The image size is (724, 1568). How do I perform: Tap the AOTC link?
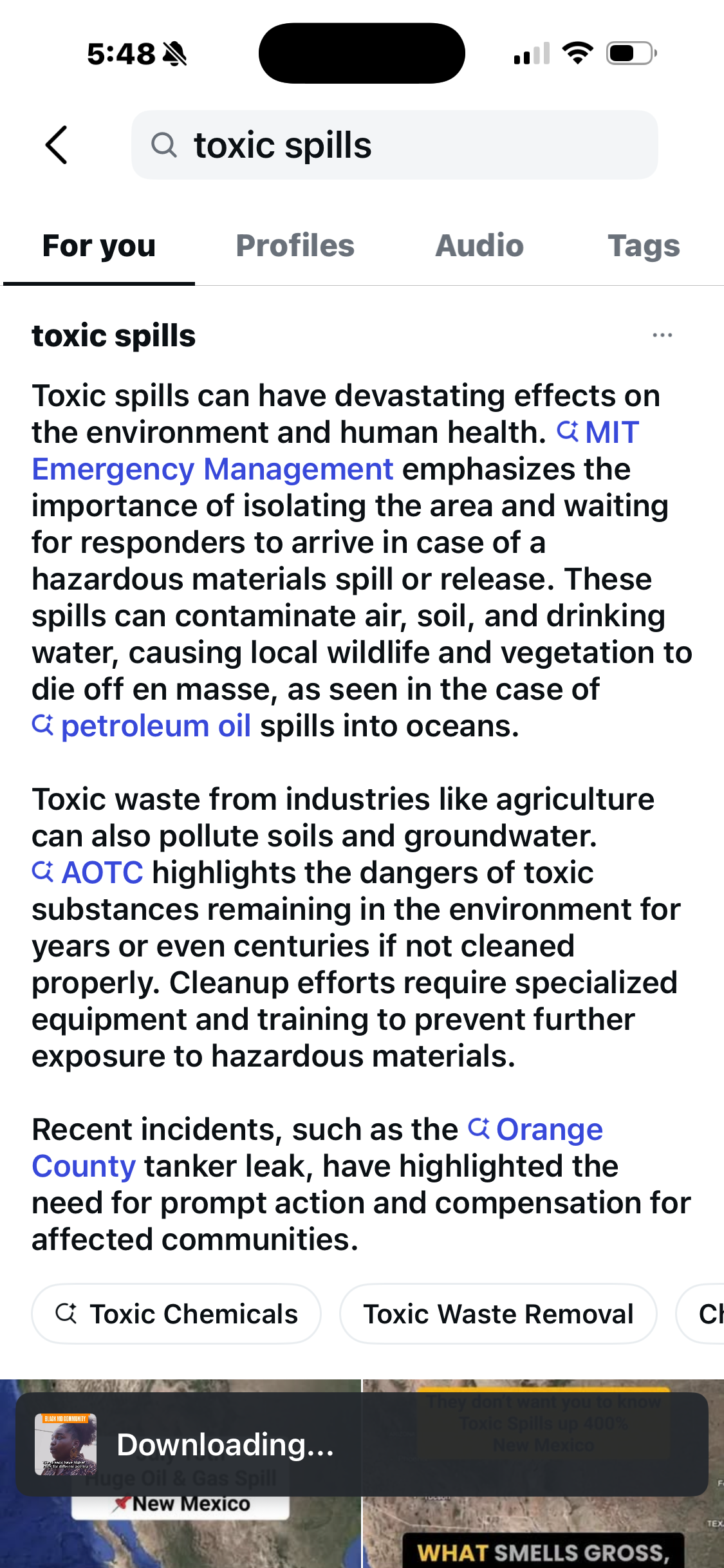[88, 873]
